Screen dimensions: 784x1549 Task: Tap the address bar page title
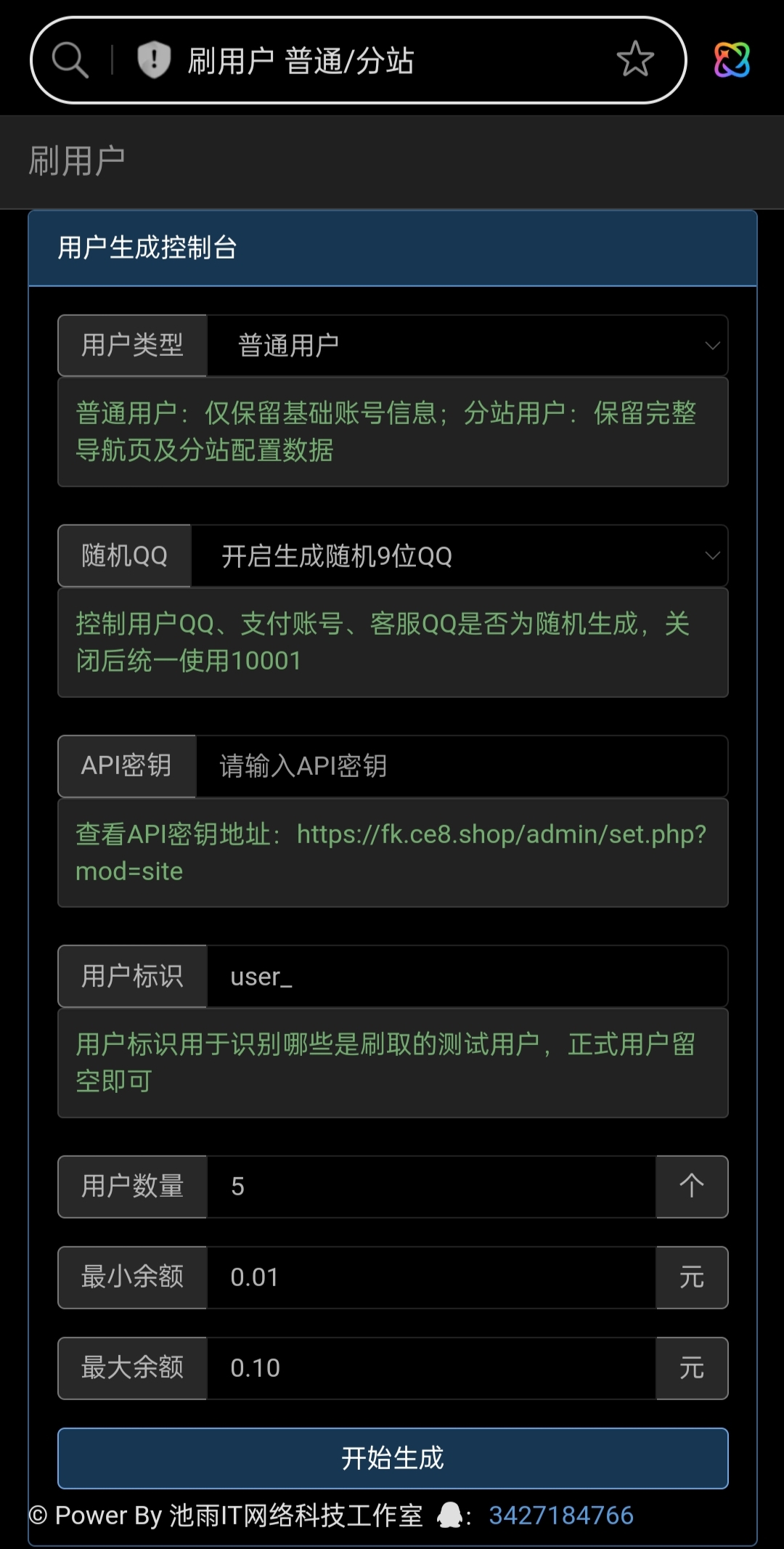click(x=301, y=61)
